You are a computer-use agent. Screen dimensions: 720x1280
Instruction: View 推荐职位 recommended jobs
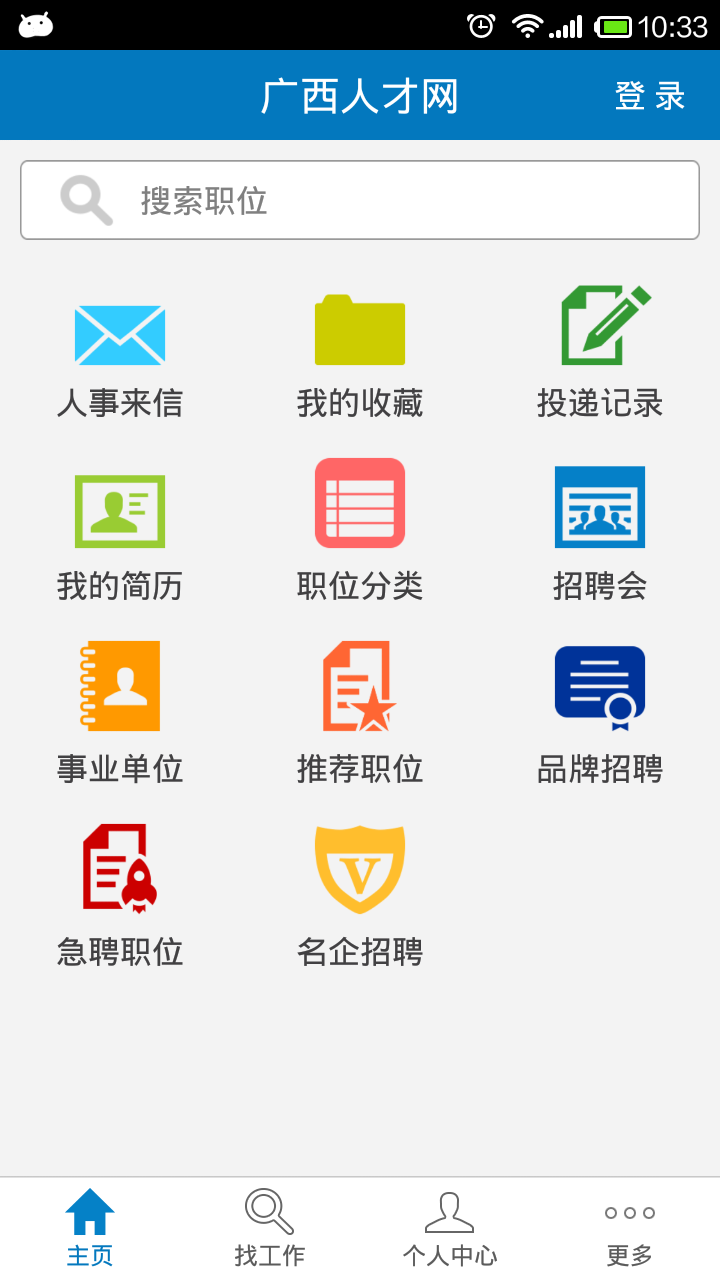click(360, 712)
